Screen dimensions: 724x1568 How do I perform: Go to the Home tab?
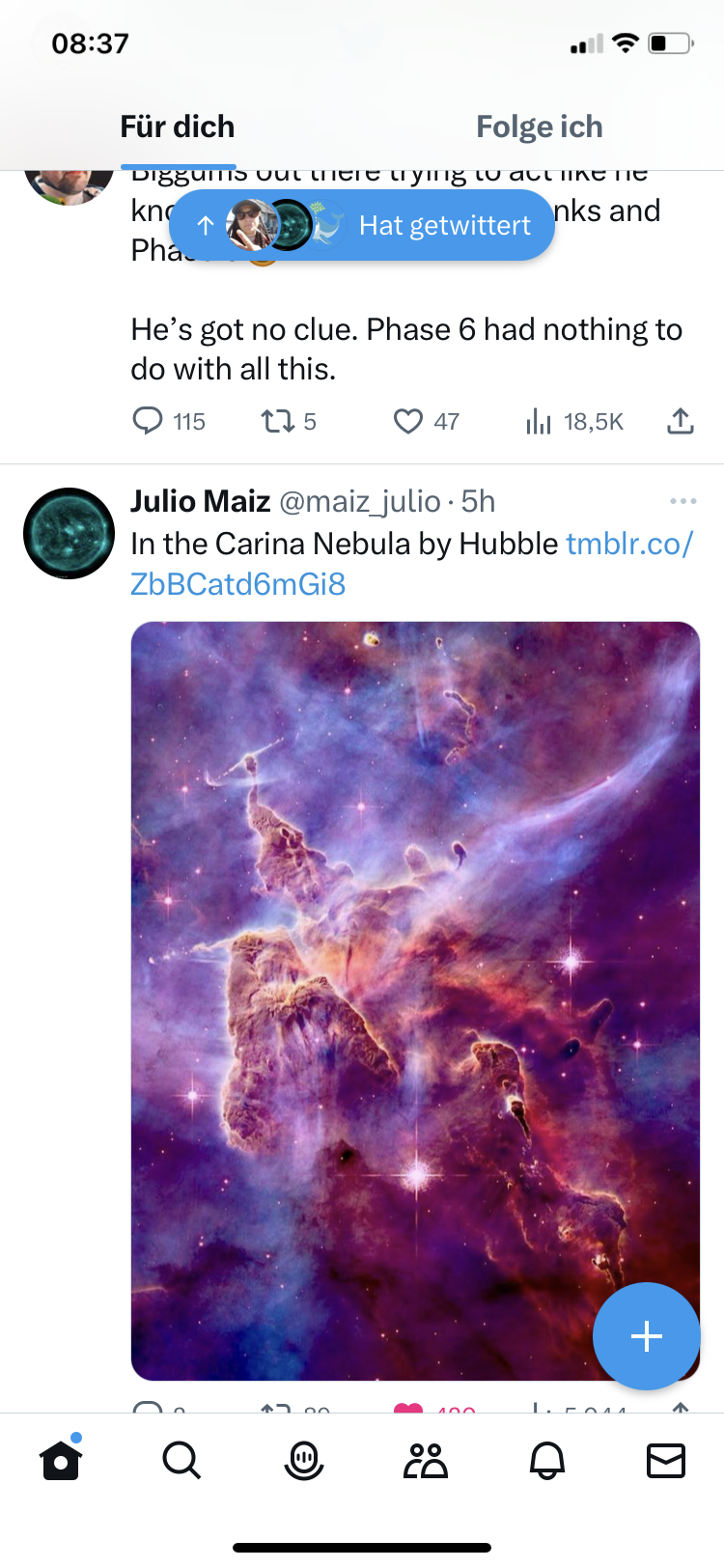(61, 1460)
